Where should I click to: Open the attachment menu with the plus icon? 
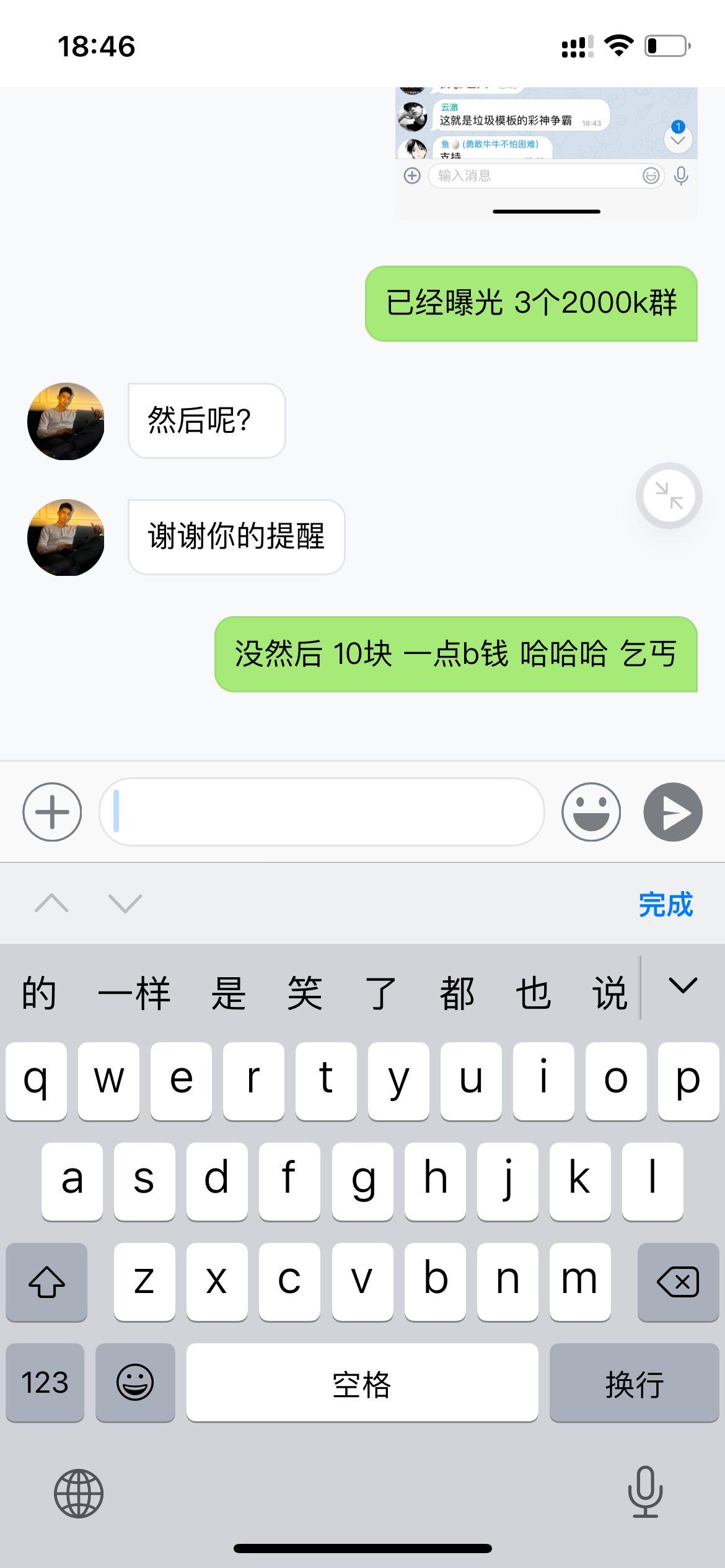pyautogui.click(x=51, y=812)
